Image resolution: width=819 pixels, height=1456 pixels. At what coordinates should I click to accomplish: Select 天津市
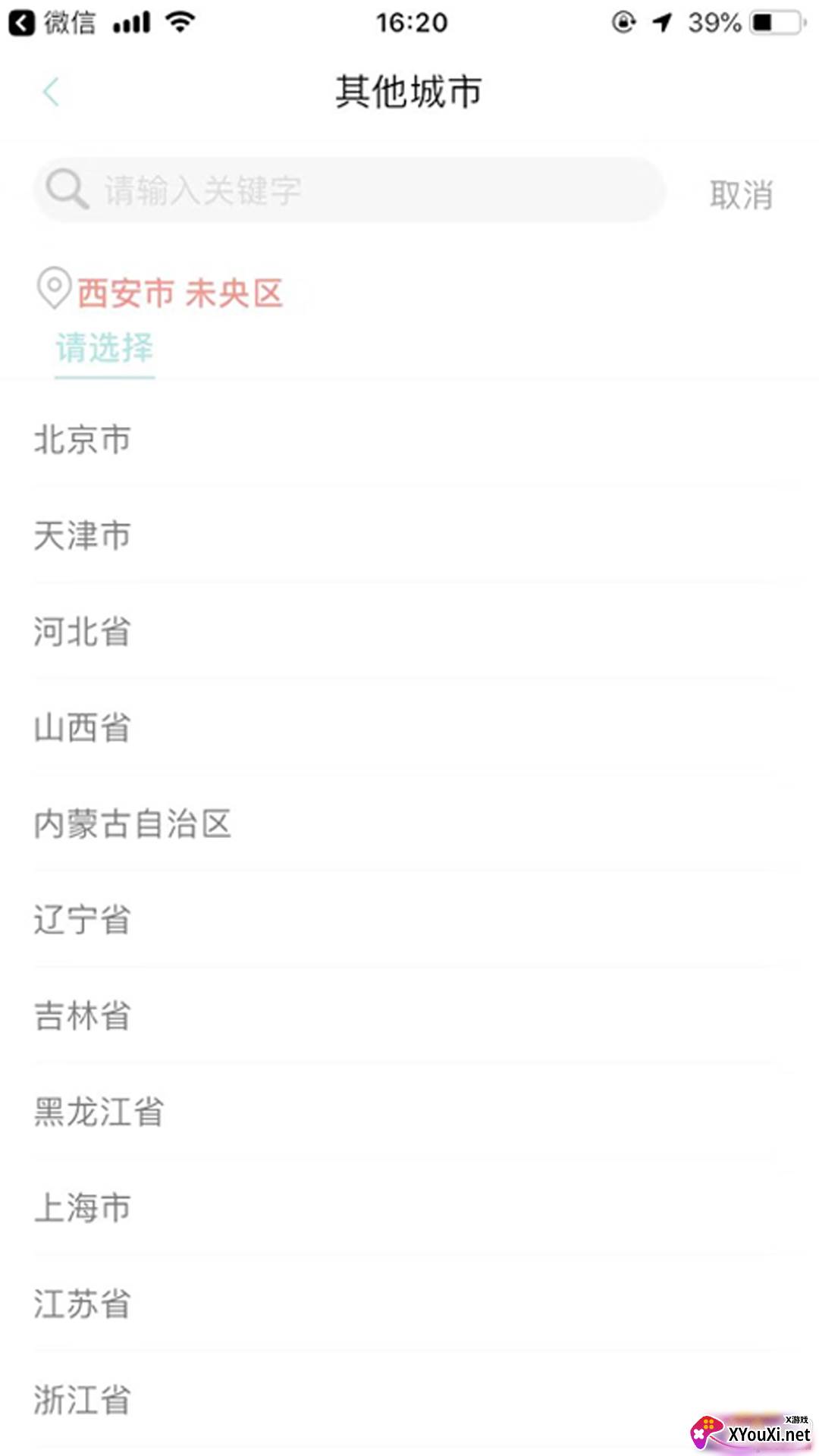pos(409,535)
